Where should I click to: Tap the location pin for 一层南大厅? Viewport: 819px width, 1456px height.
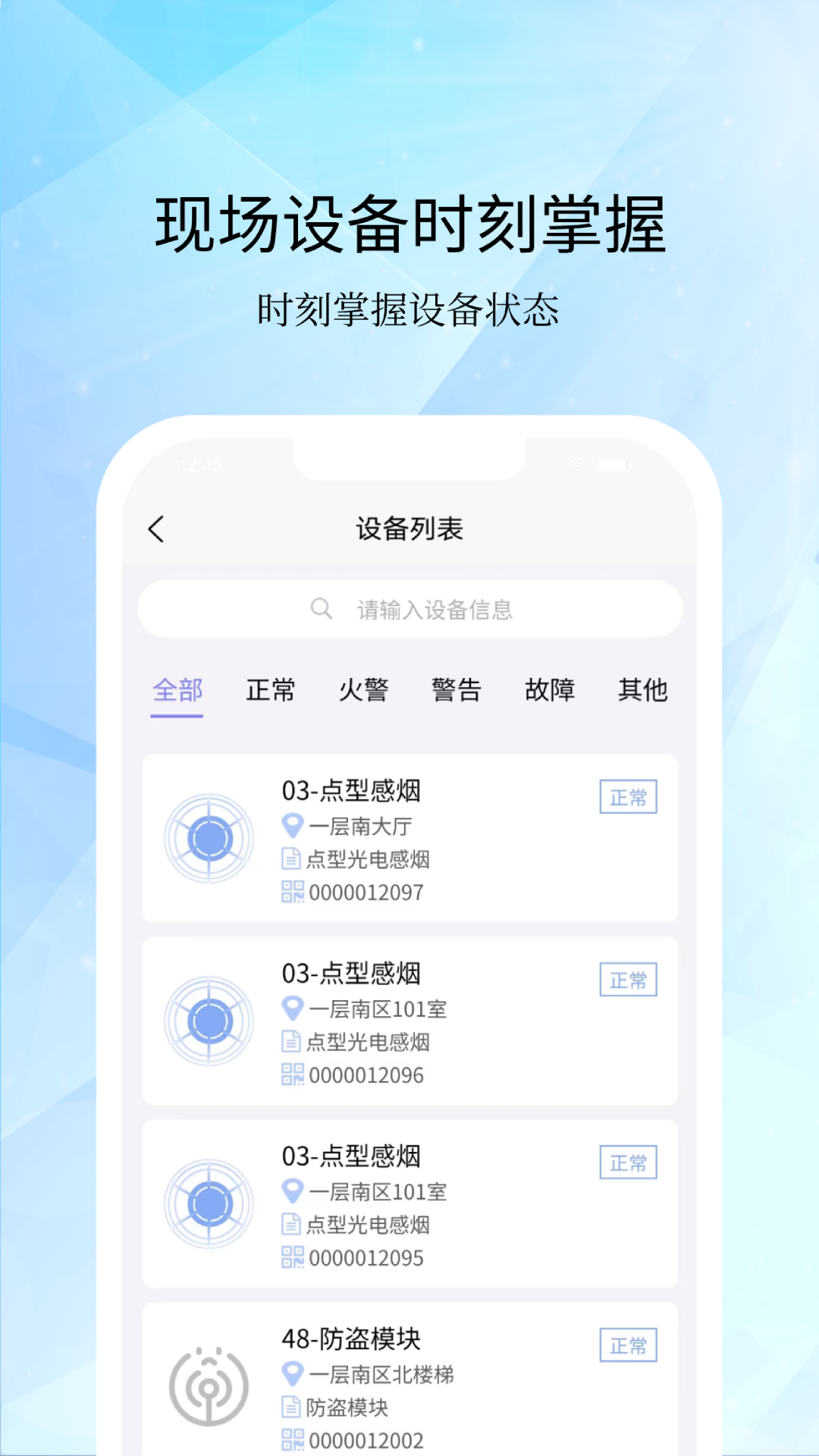(292, 827)
